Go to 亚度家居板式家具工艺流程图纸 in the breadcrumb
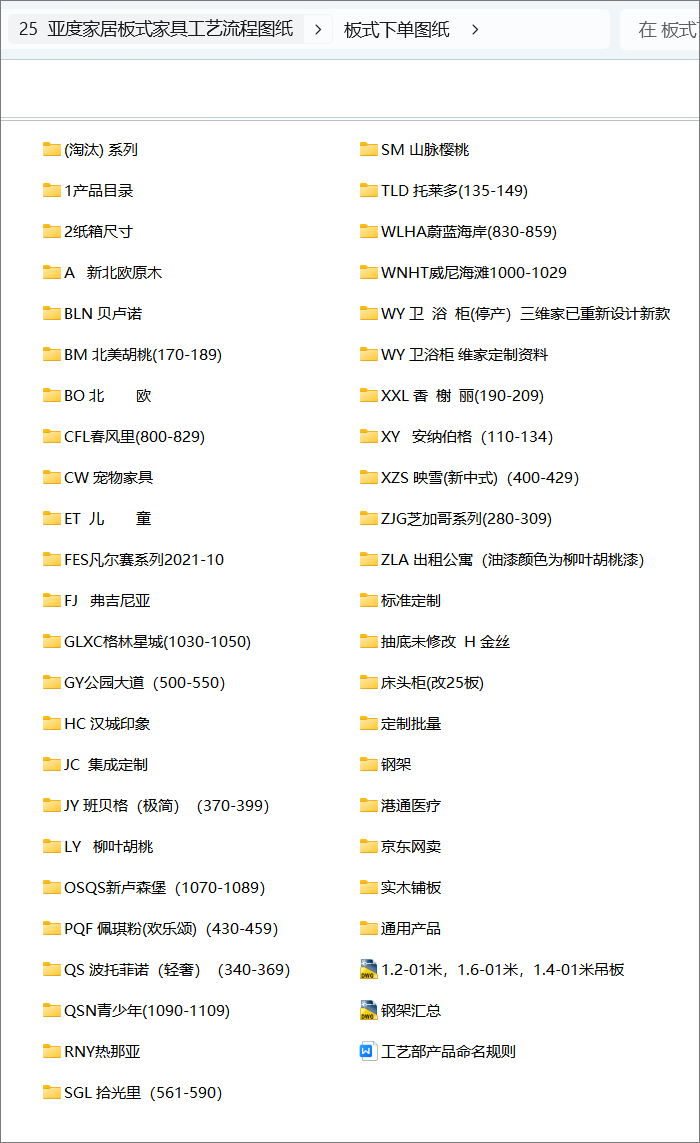The image size is (700, 1143). (170, 29)
